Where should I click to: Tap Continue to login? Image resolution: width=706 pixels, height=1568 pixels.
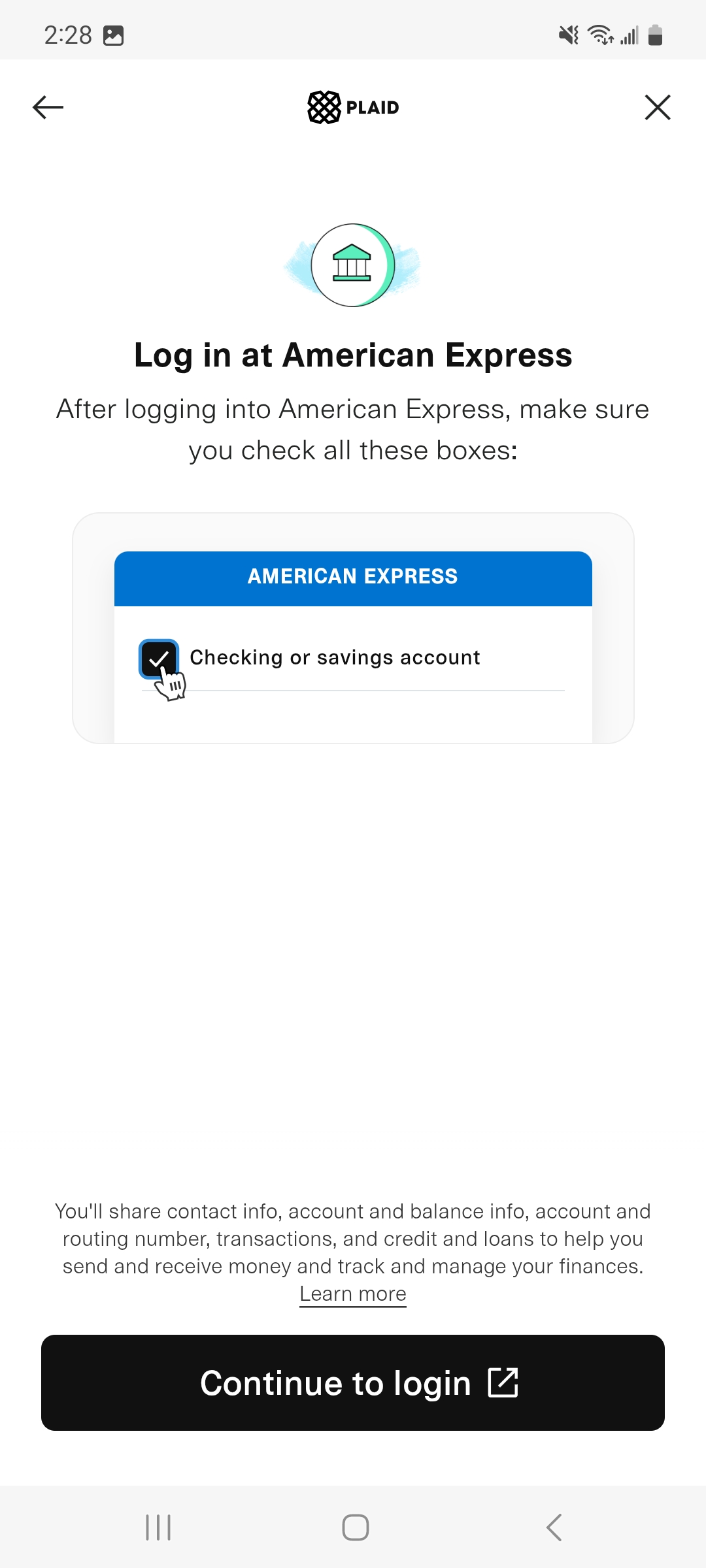[x=353, y=1383]
